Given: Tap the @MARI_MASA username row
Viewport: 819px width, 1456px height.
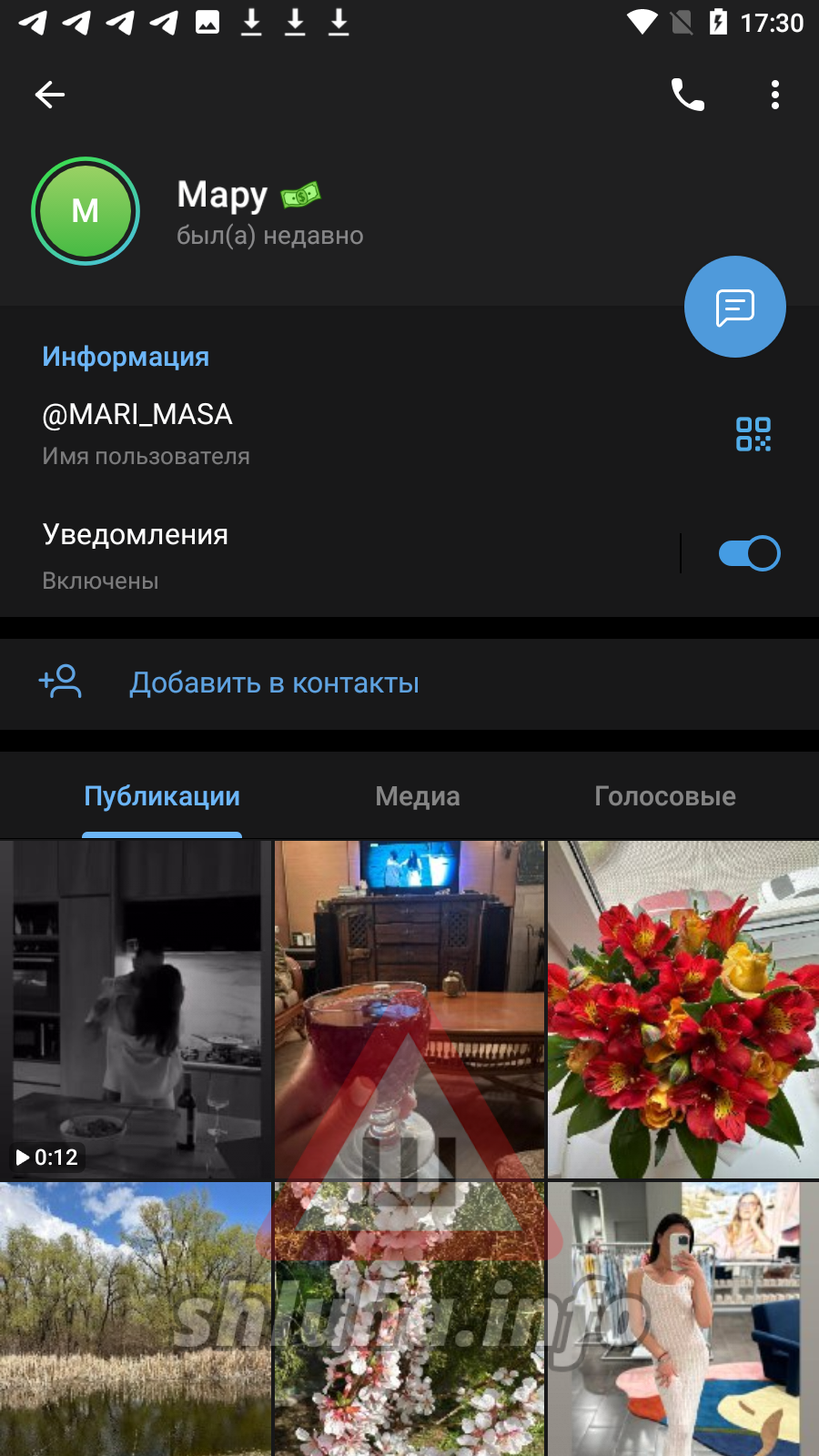Looking at the screenshot, I should (273, 433).
